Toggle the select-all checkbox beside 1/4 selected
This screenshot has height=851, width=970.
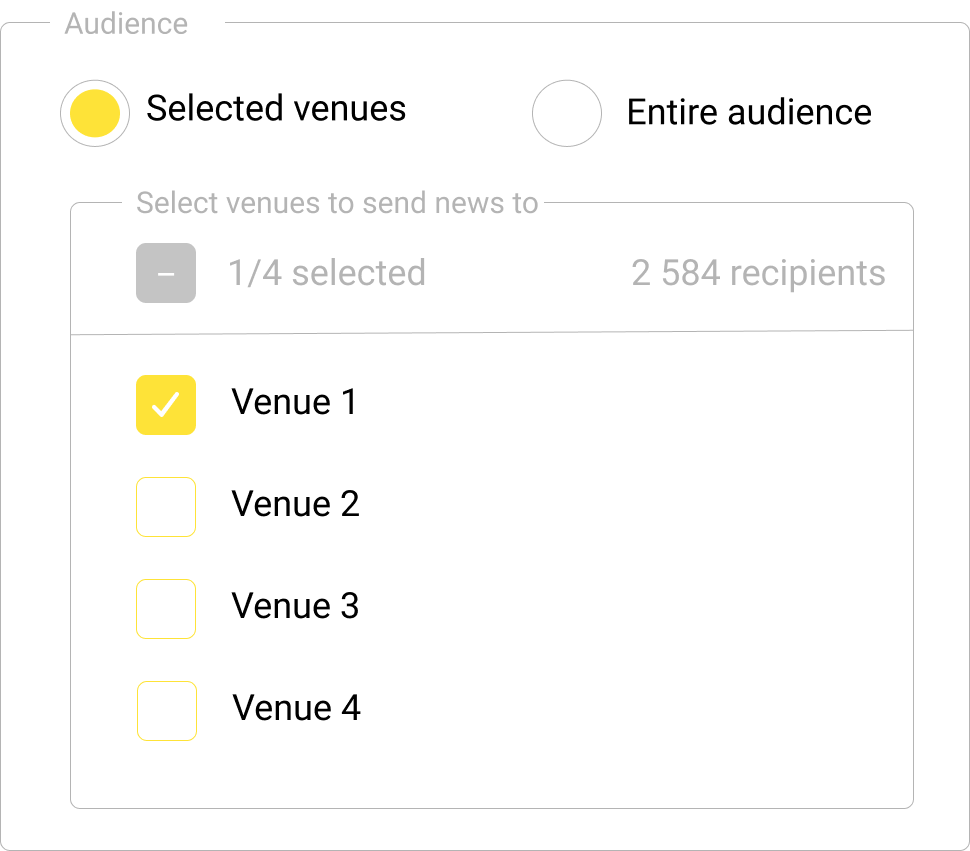point(166,273)
